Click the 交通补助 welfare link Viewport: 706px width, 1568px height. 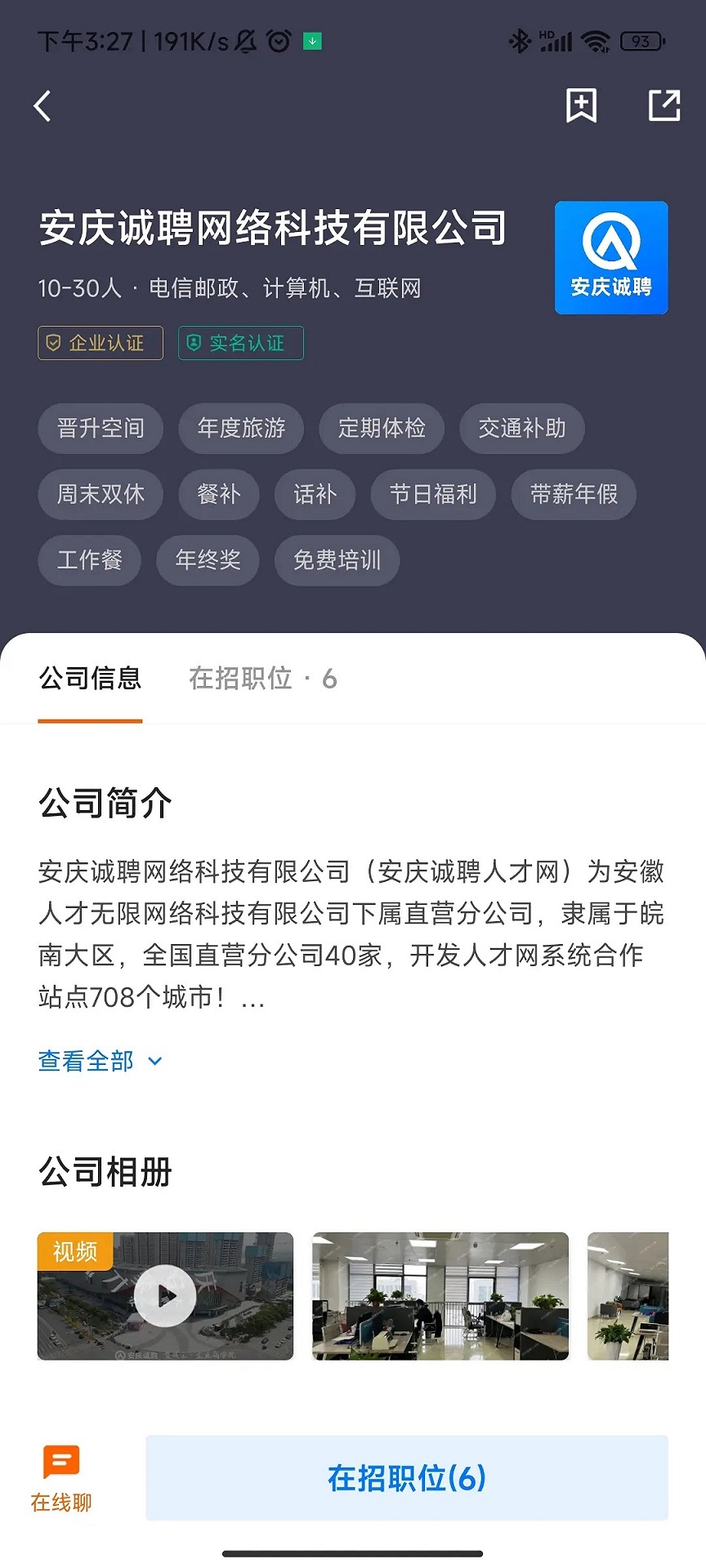521,429
